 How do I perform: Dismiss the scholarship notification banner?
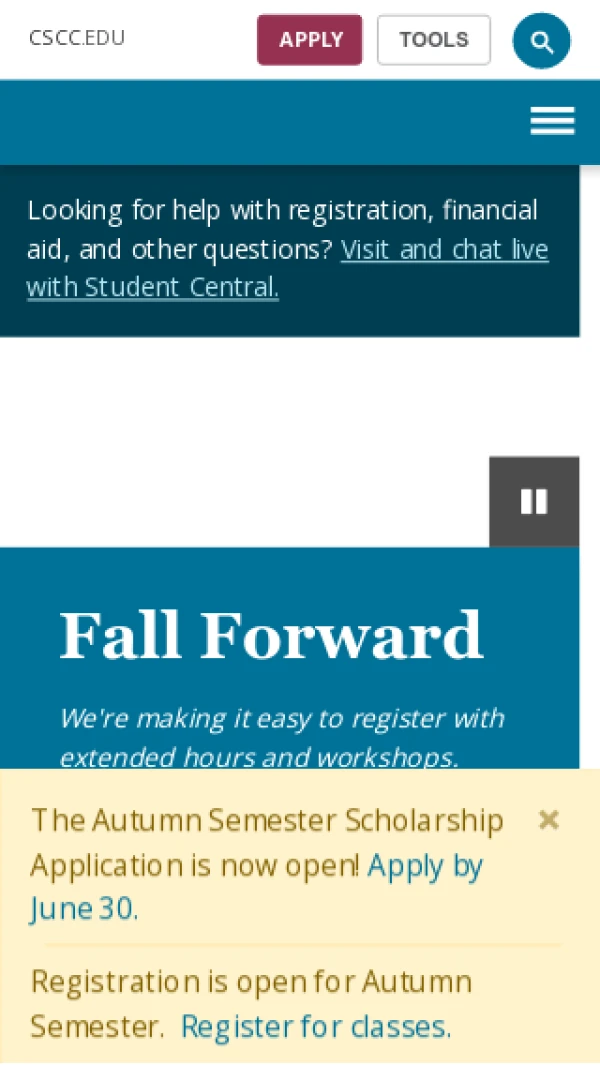point(548,820)
